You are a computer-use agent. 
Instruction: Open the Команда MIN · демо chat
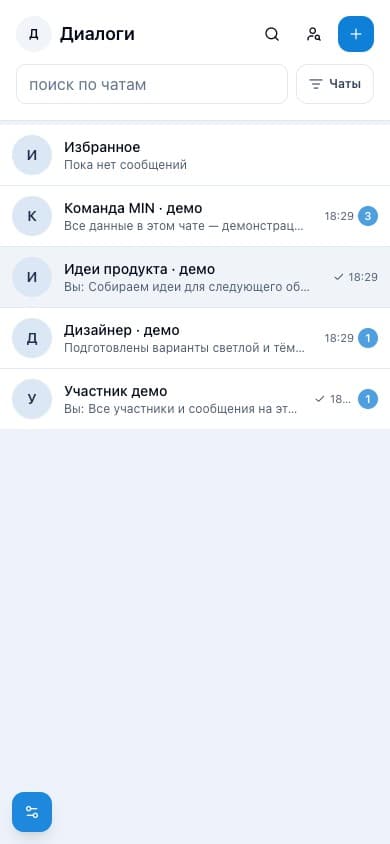(195, 216)
